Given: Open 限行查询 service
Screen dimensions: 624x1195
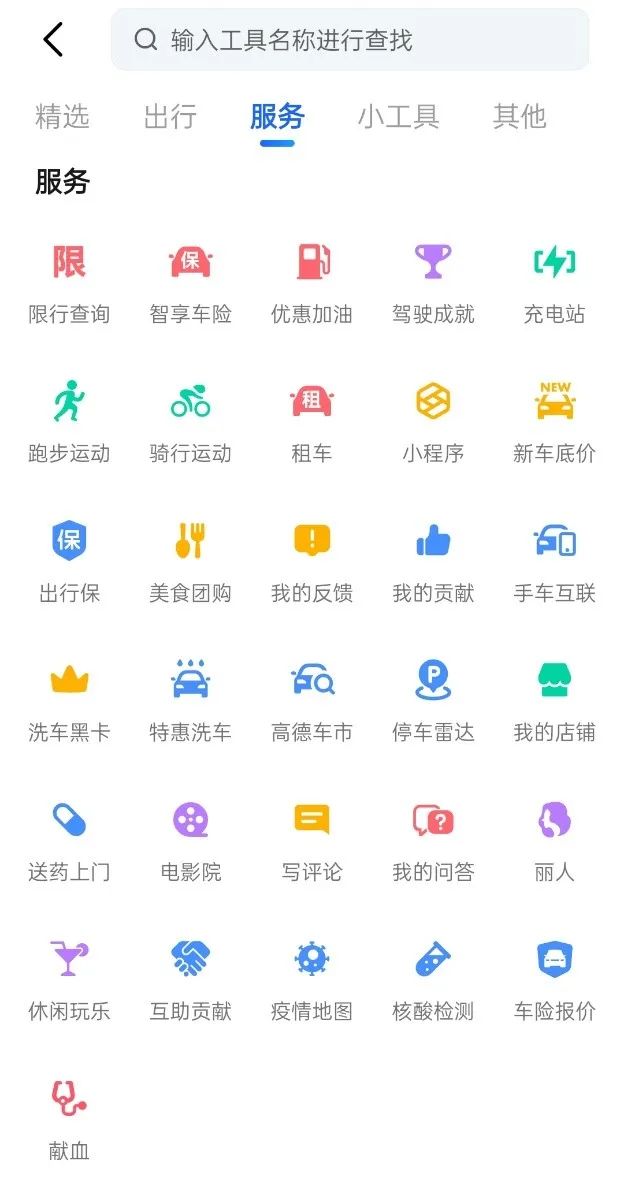Looking at the screenshot, I should (x=69, y=284).
